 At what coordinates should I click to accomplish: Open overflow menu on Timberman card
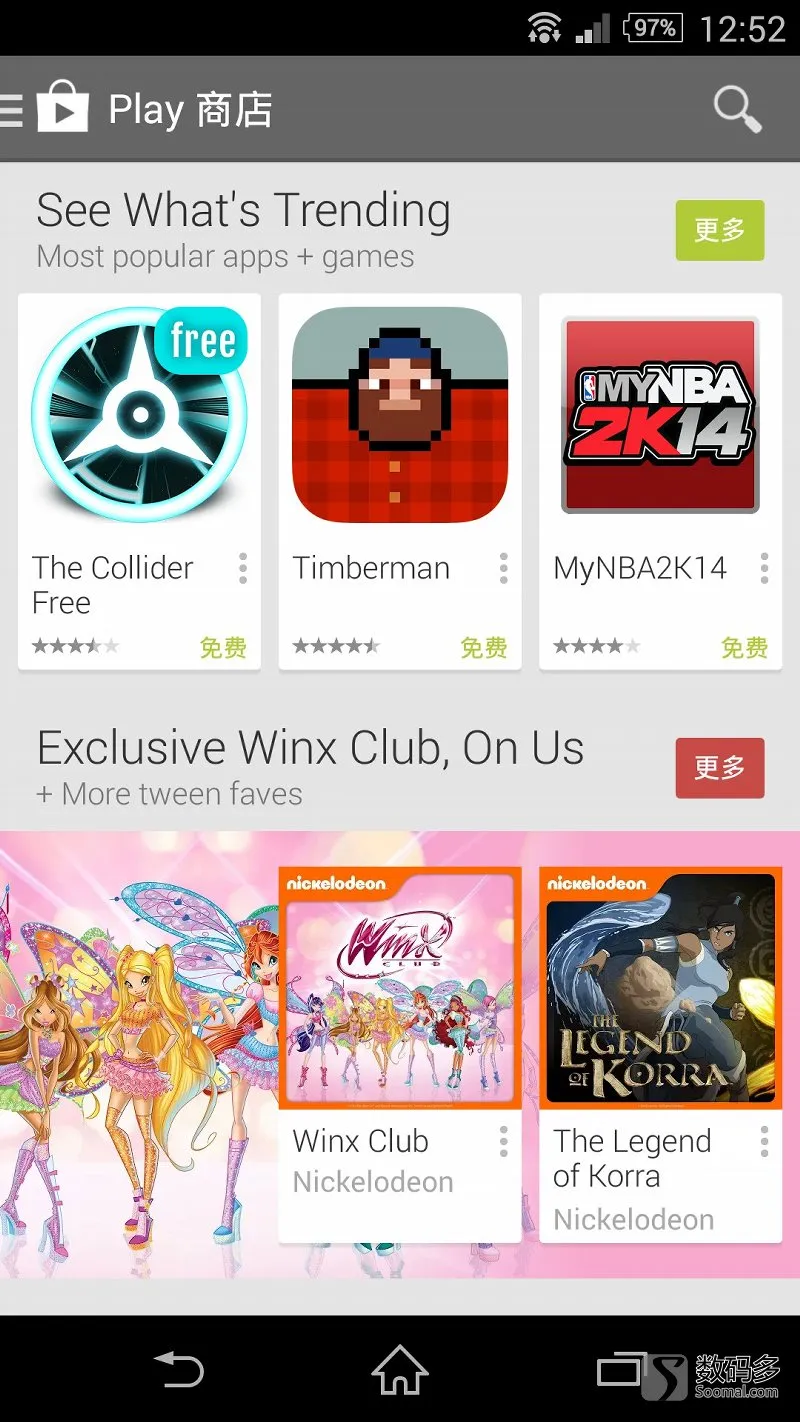click(x=503, y=568)
